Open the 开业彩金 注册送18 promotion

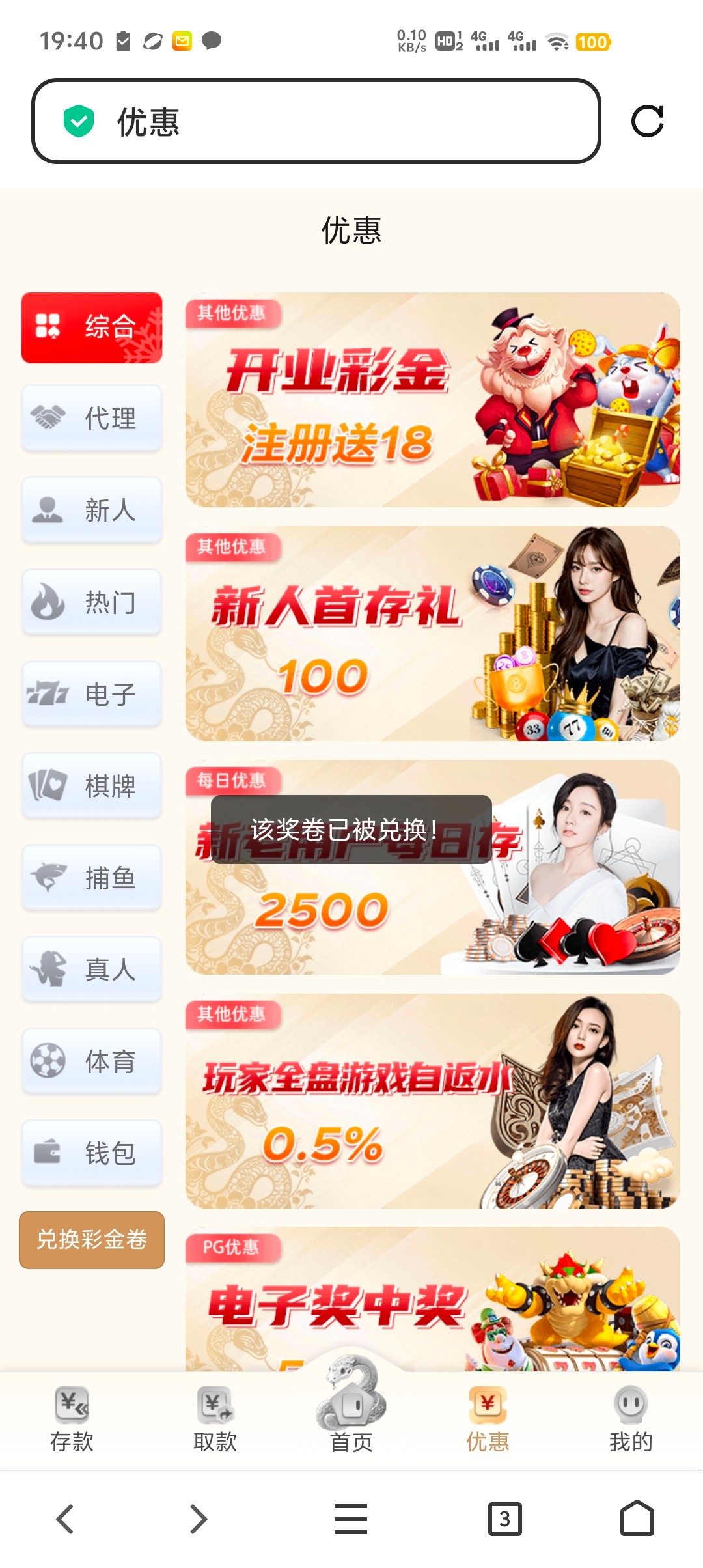pos(432,400)
